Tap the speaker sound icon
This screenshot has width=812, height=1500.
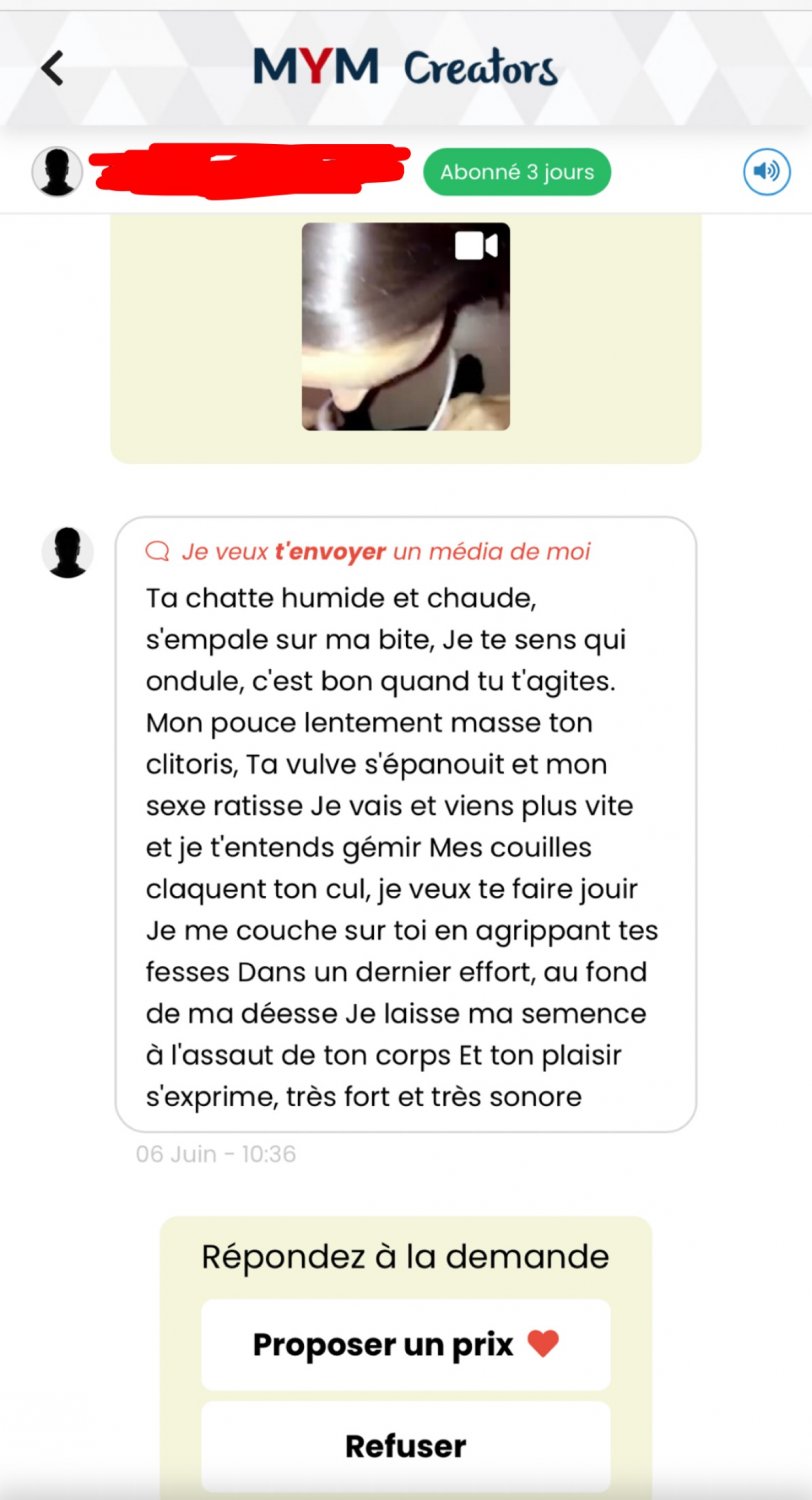(766, 172)
